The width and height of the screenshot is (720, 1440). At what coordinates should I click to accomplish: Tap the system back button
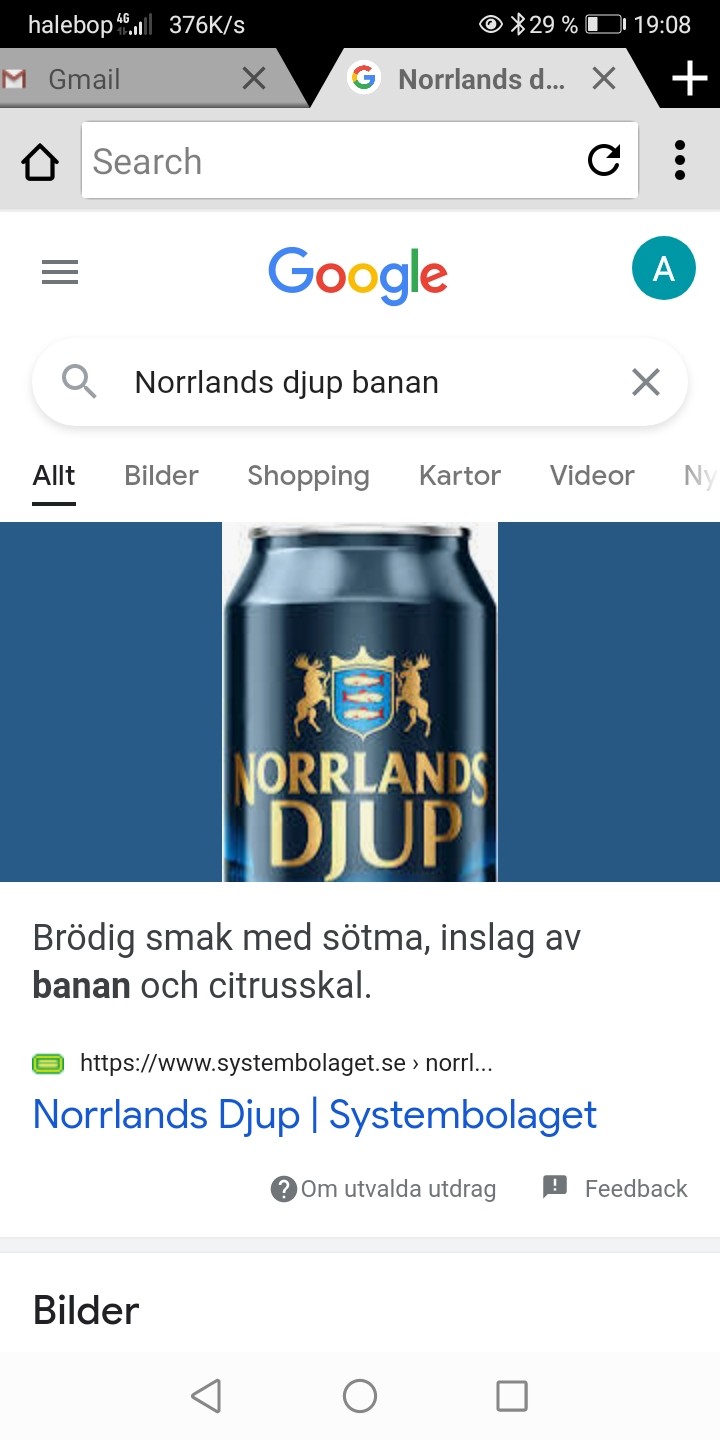[x=206, y=1396]
